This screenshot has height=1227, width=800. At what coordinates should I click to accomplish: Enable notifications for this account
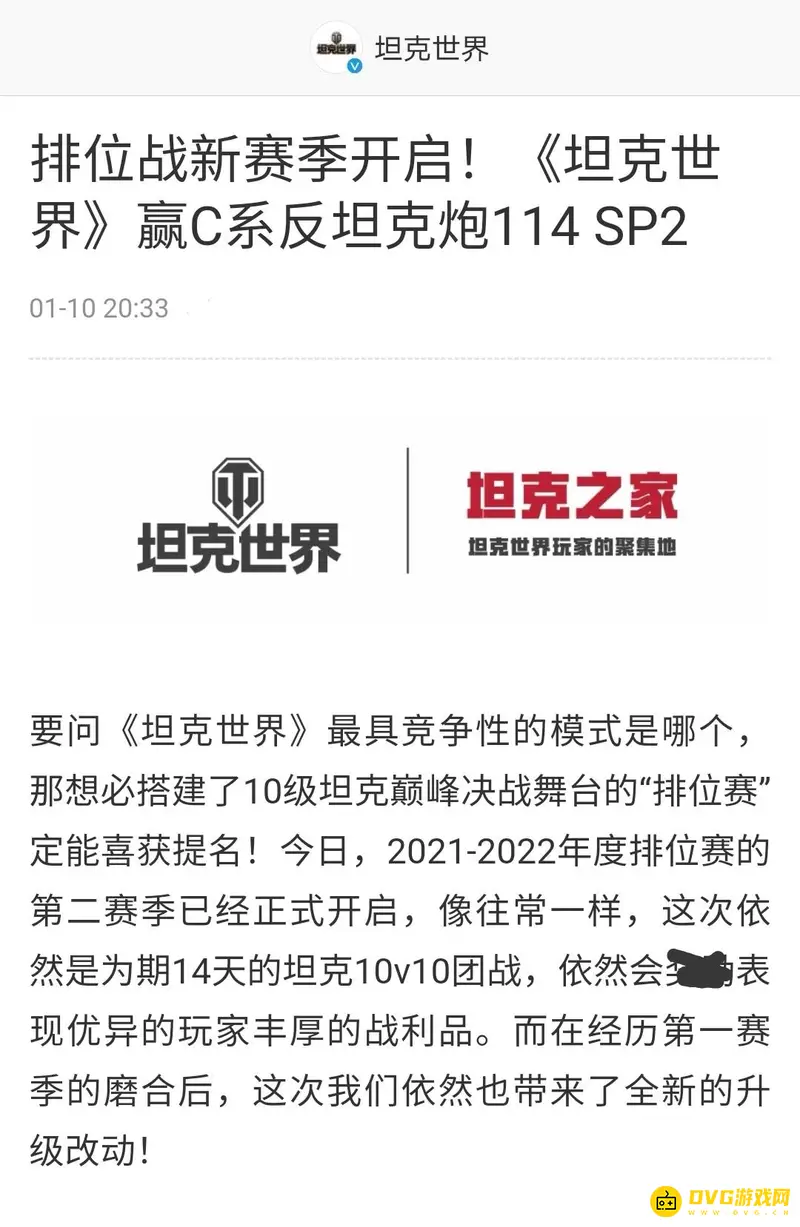[430, 44]
